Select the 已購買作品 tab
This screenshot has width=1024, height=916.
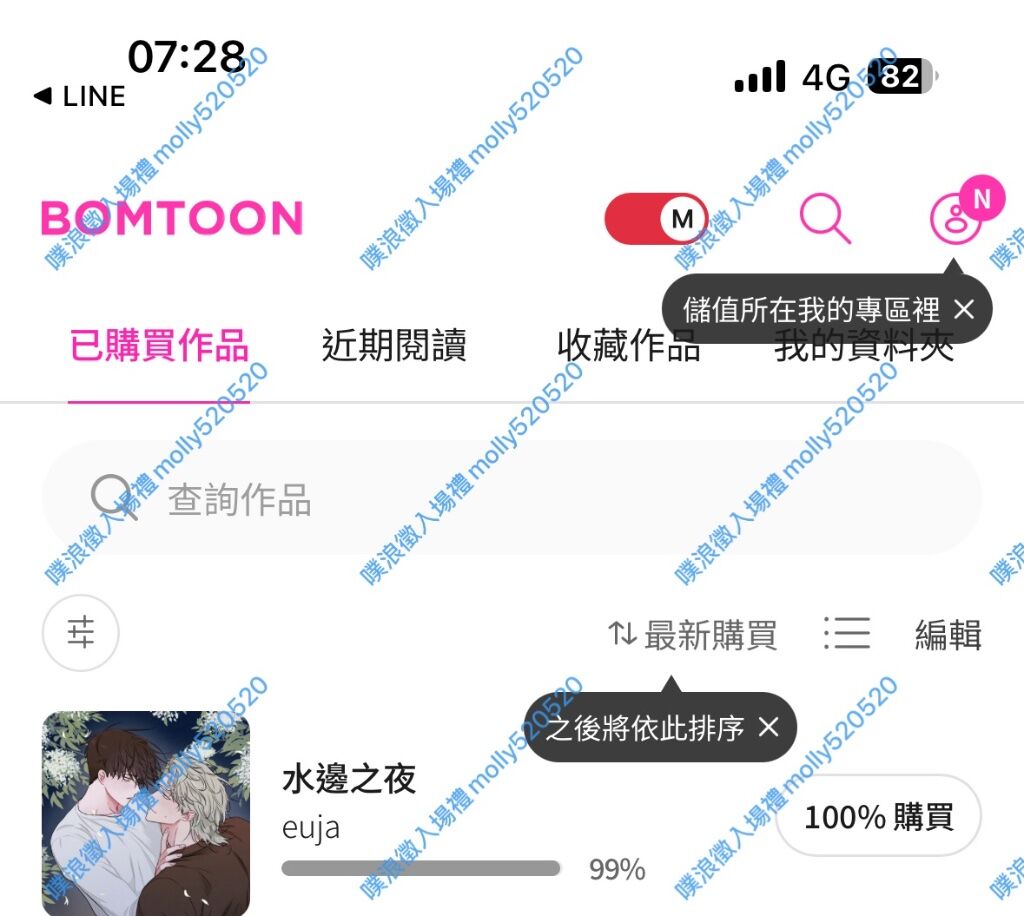[x=159, y=346]
